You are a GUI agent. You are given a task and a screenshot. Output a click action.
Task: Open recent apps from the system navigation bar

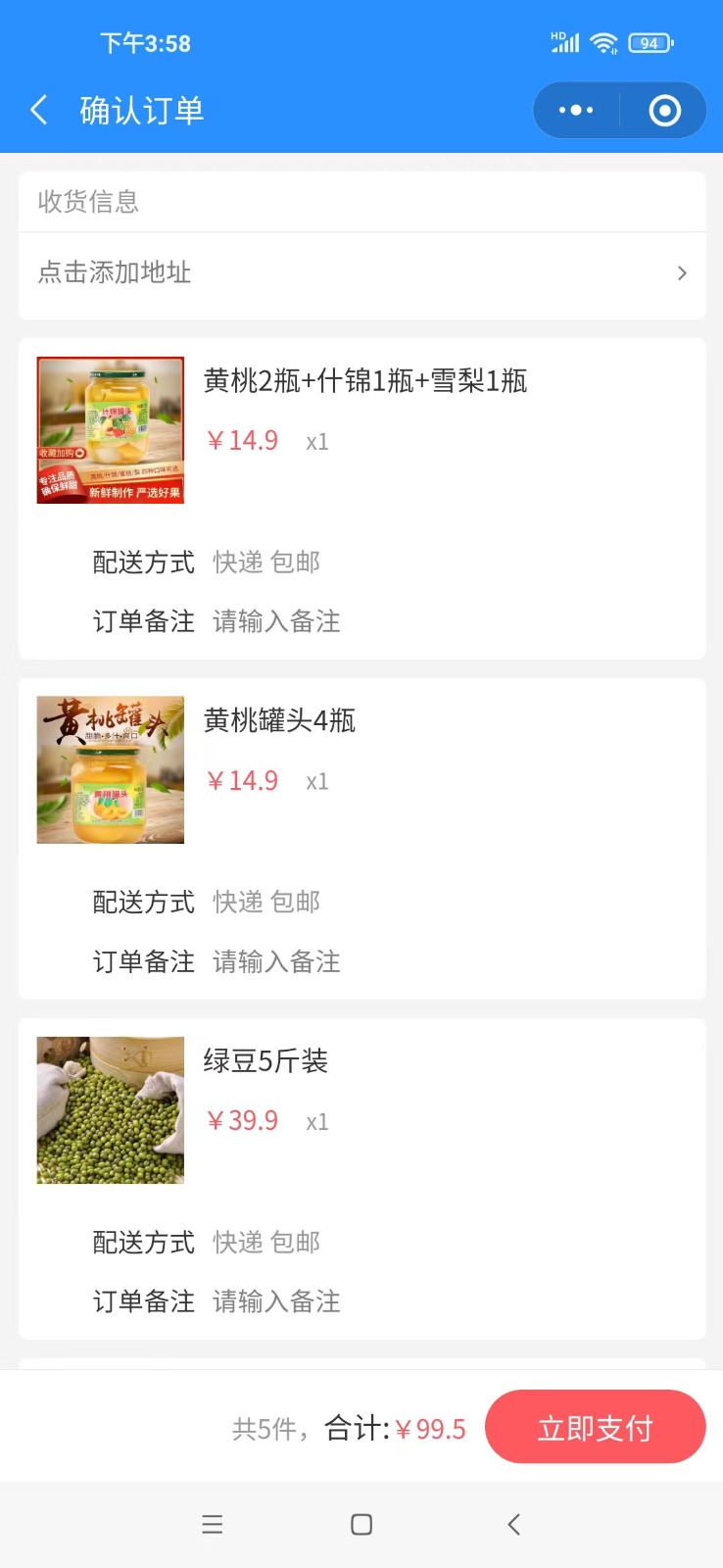point(213,1524)
